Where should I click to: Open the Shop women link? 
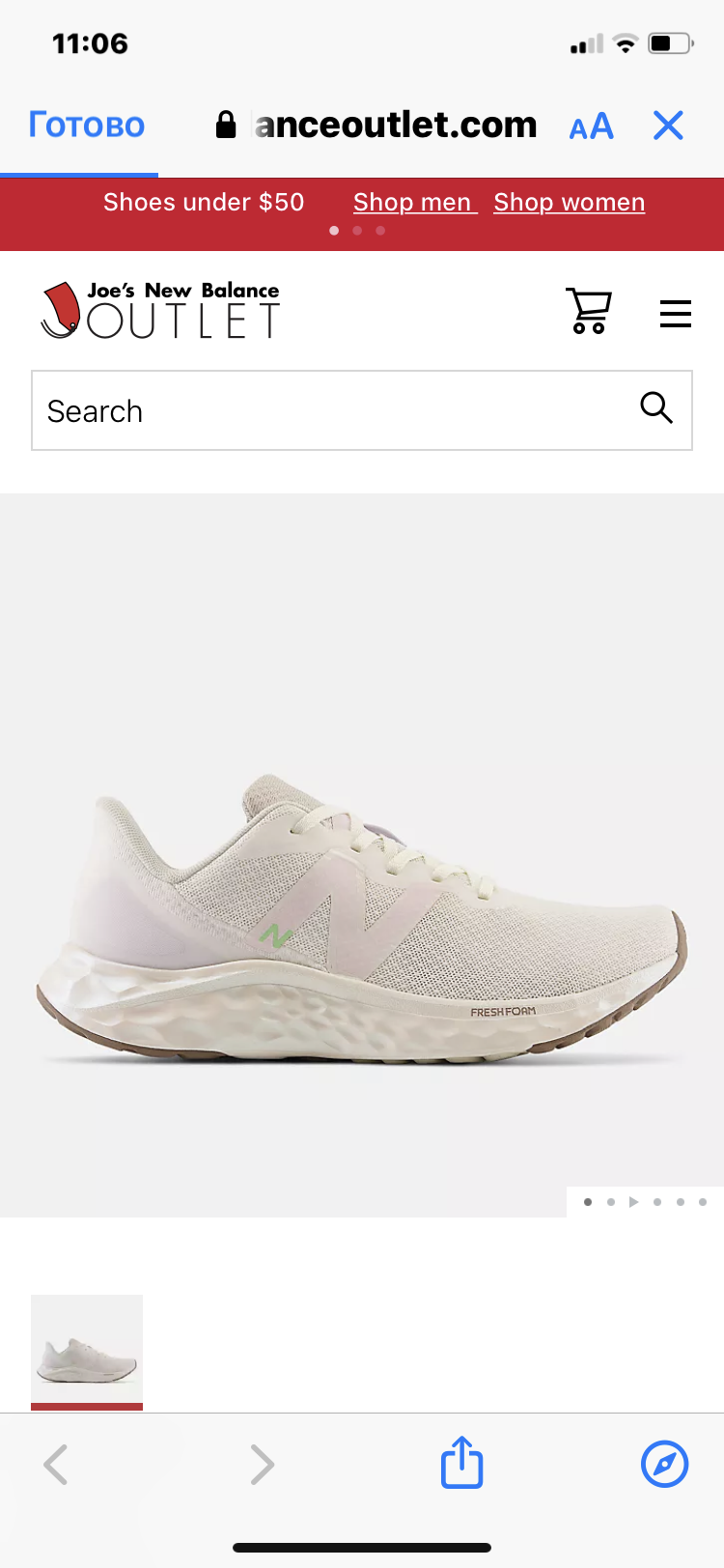(x=569, y=203)
